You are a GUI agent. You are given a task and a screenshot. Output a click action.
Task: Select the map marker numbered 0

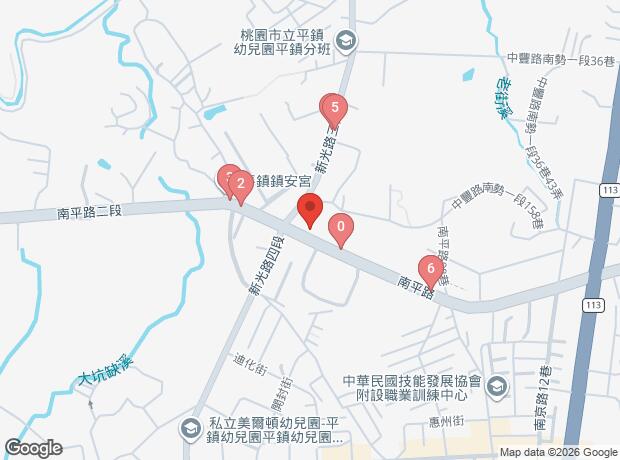pos(342,229)
